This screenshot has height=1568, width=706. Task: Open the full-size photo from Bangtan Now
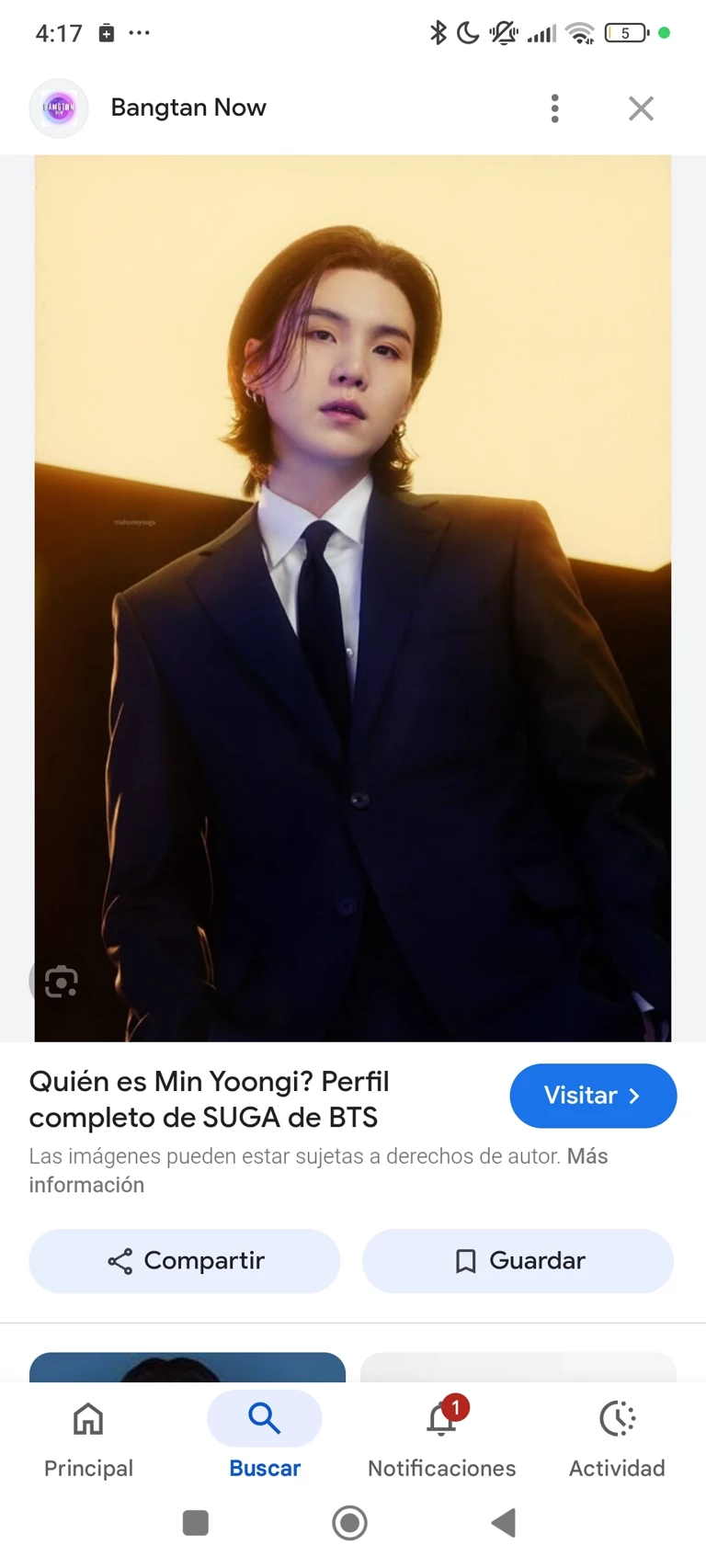tap(353, 597)
